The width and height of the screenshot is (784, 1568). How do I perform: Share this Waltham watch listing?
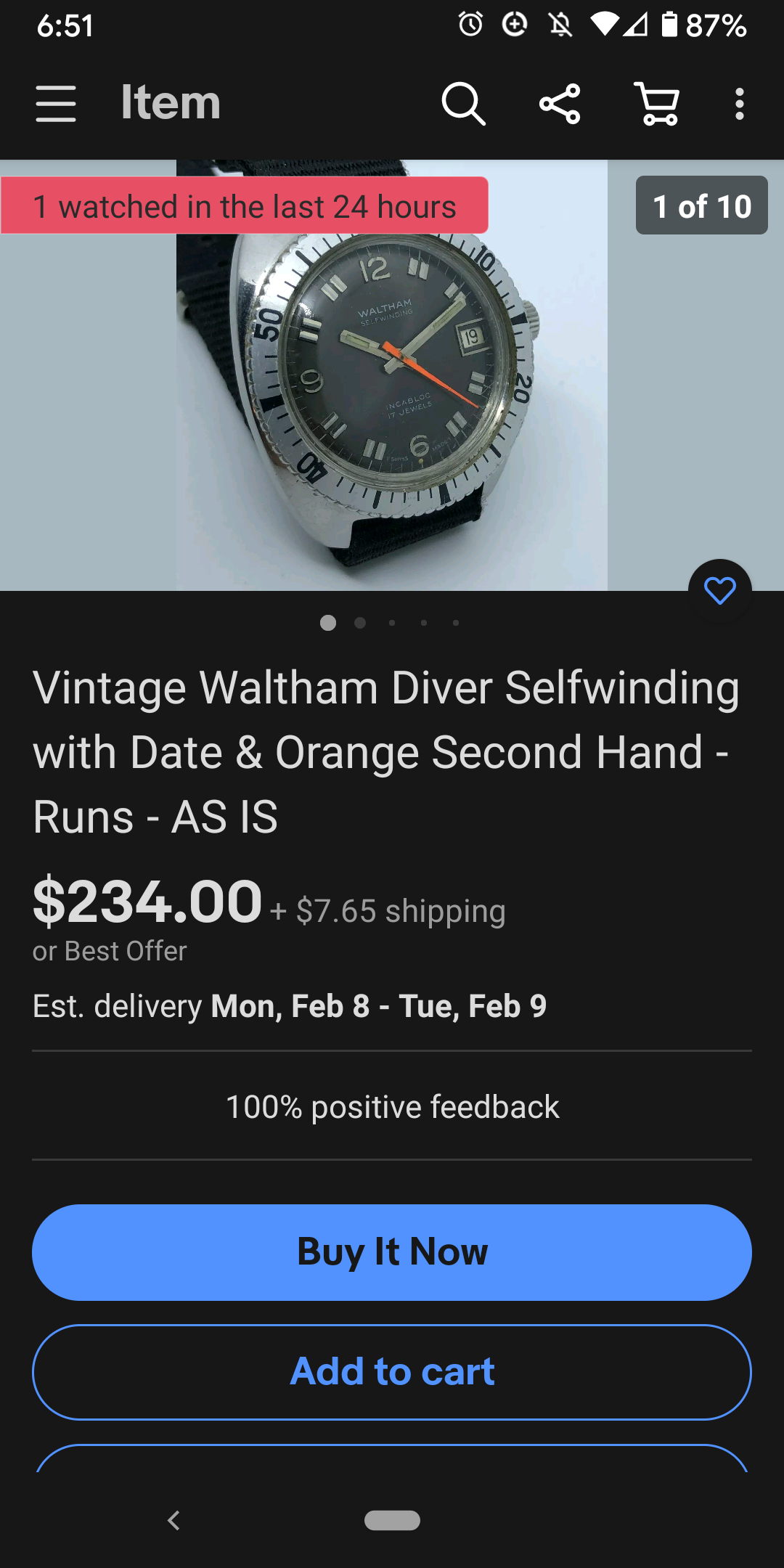(x=560, y=104)
